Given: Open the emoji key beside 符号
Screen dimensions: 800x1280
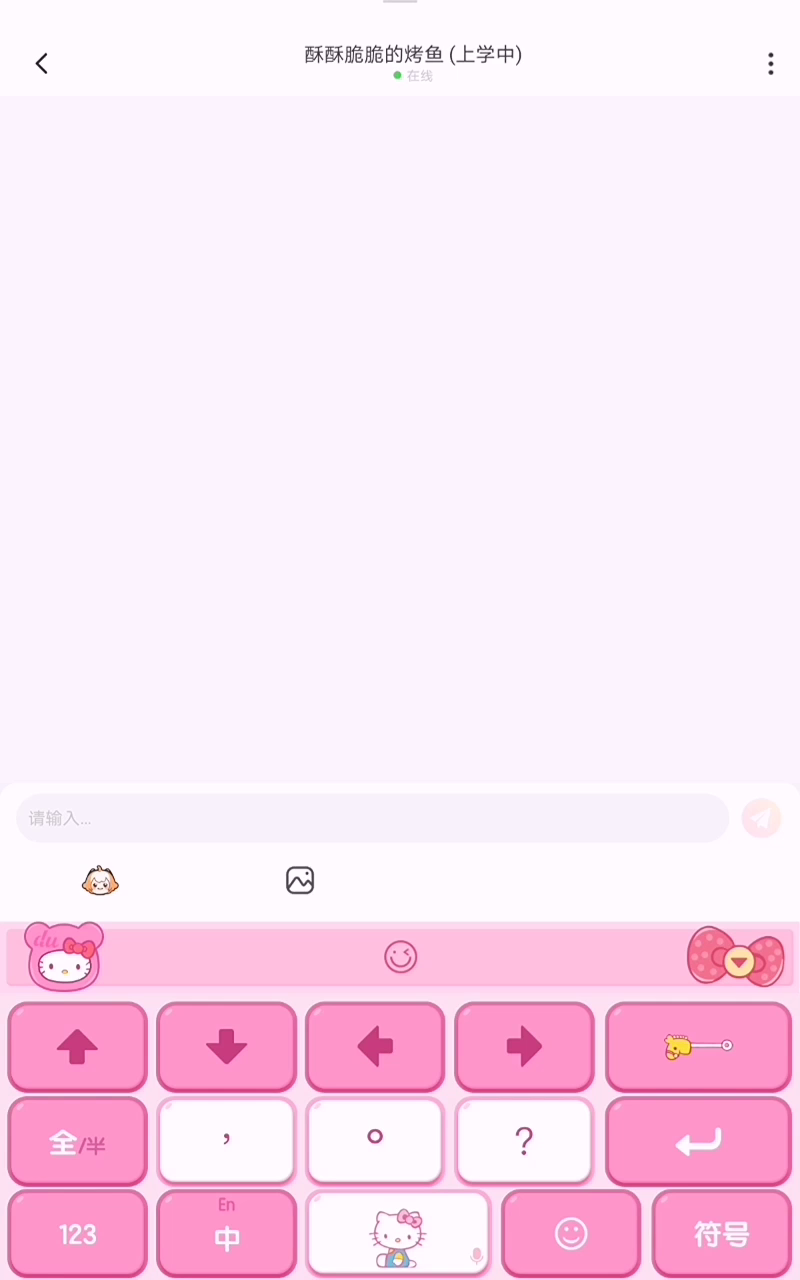Looking at the screenshot, I should (571, 1234).
